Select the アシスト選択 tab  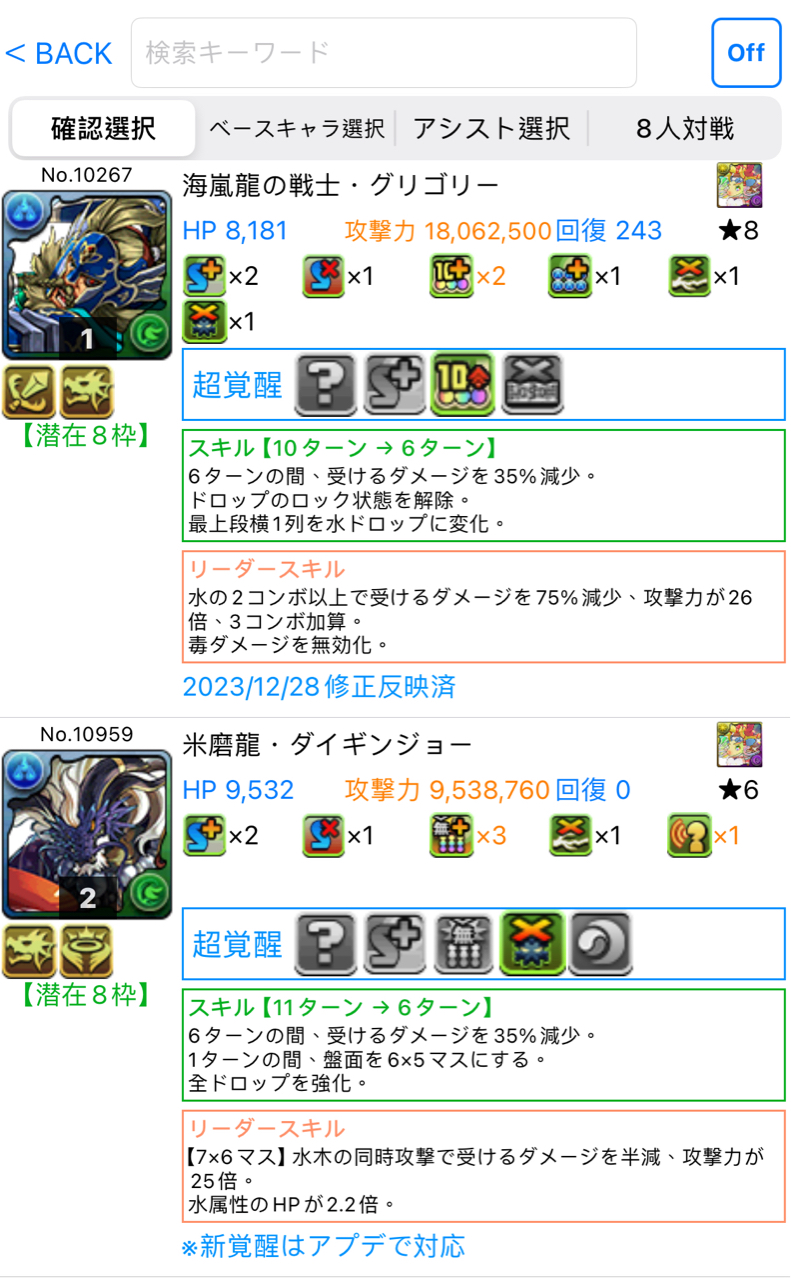491,128
